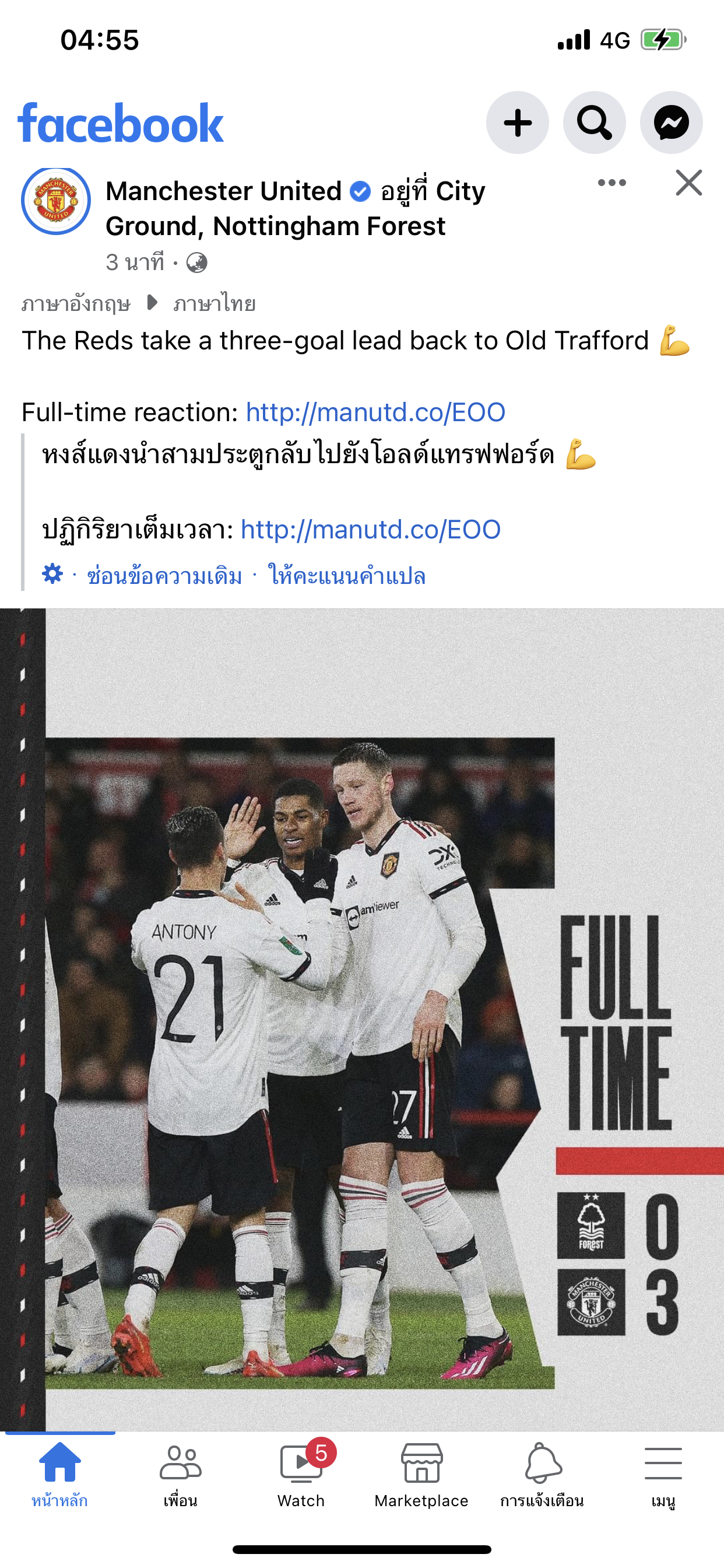Hide this post with the X
The width and height of the screenshot is (724, 1568).
pyautogui.click(x=688, y=183)
